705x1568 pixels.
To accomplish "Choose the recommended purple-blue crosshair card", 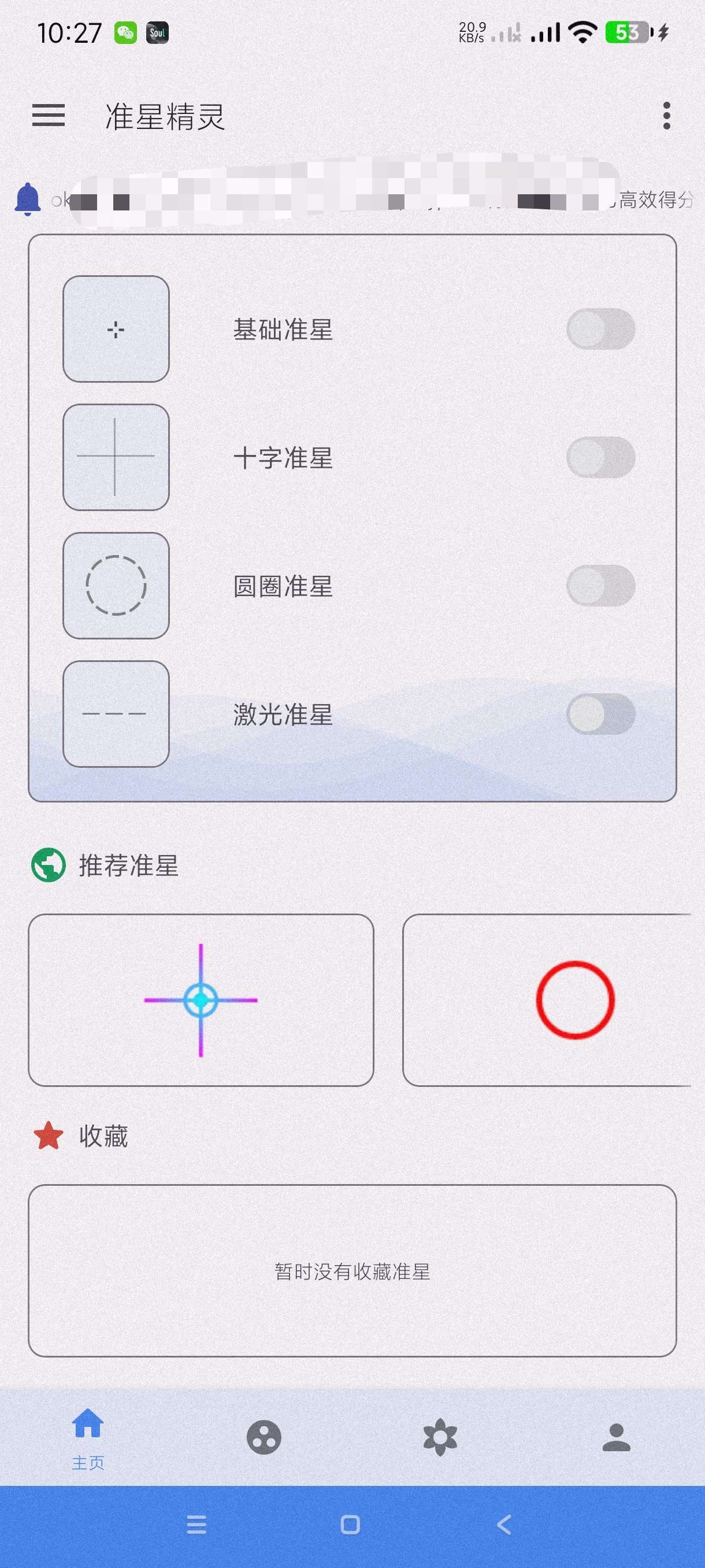I will (201, 1000).
